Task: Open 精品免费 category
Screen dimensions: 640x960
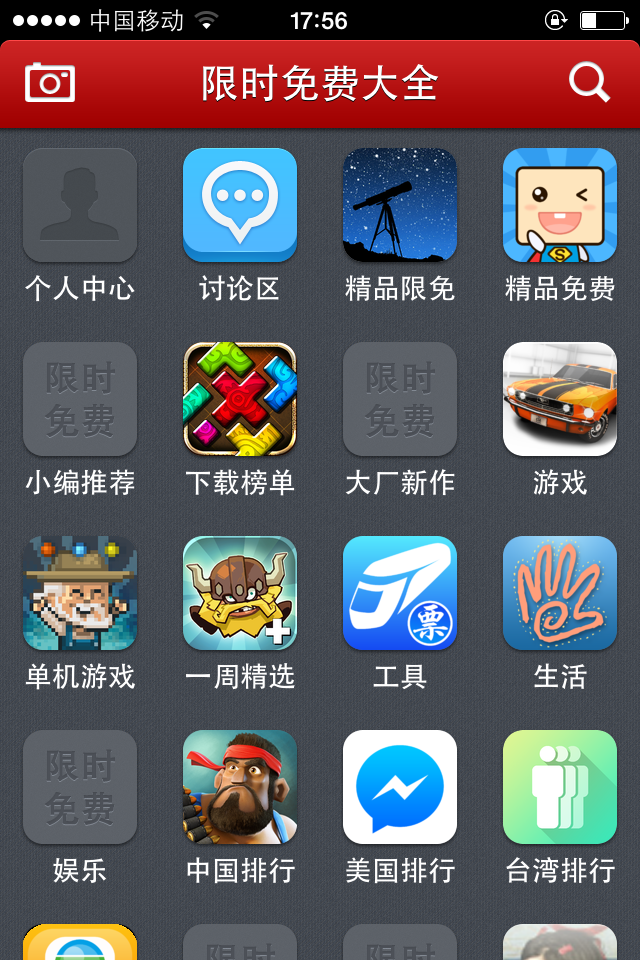Action: click(x=560, y=206)
